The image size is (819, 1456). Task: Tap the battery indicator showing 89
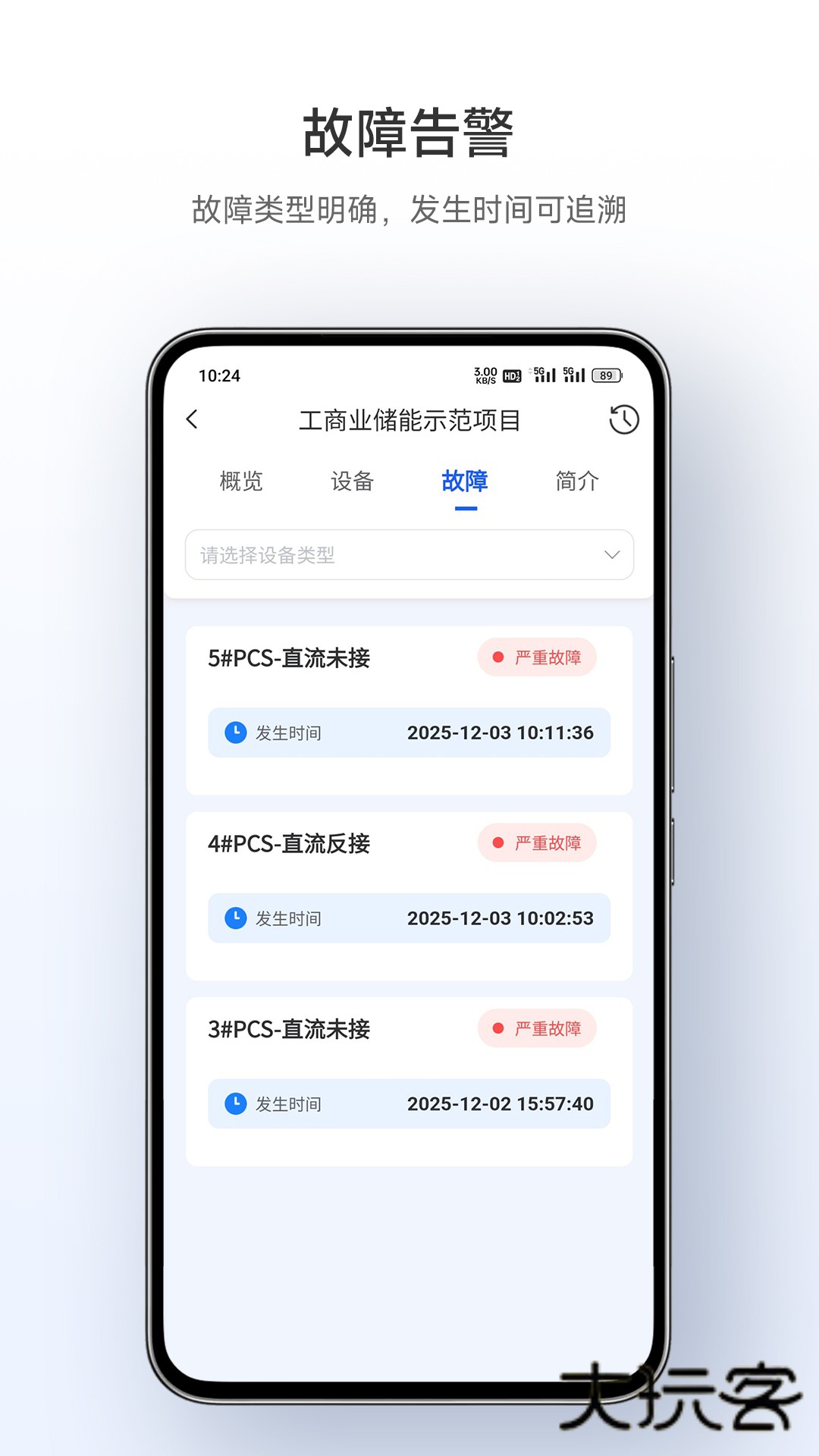point(605,373)
